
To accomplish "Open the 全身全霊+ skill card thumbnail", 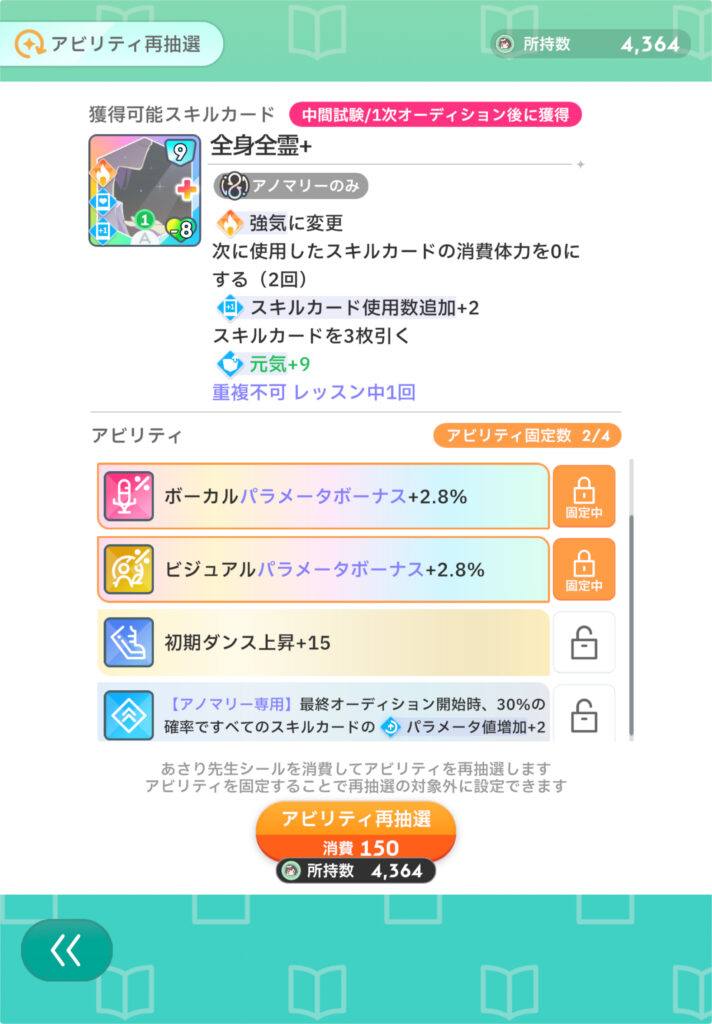I will pos(144,190).
